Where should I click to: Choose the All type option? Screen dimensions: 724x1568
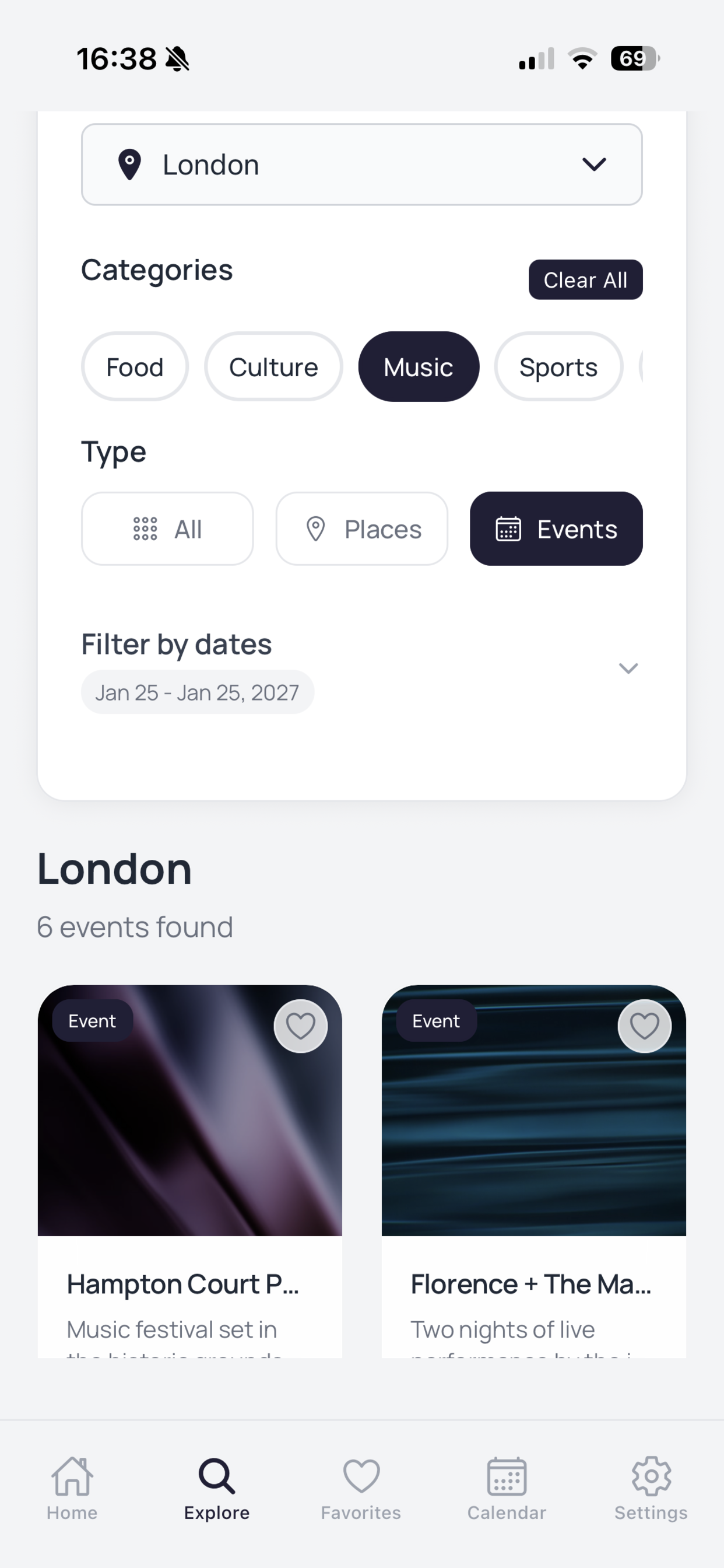[x=167, y=529]
